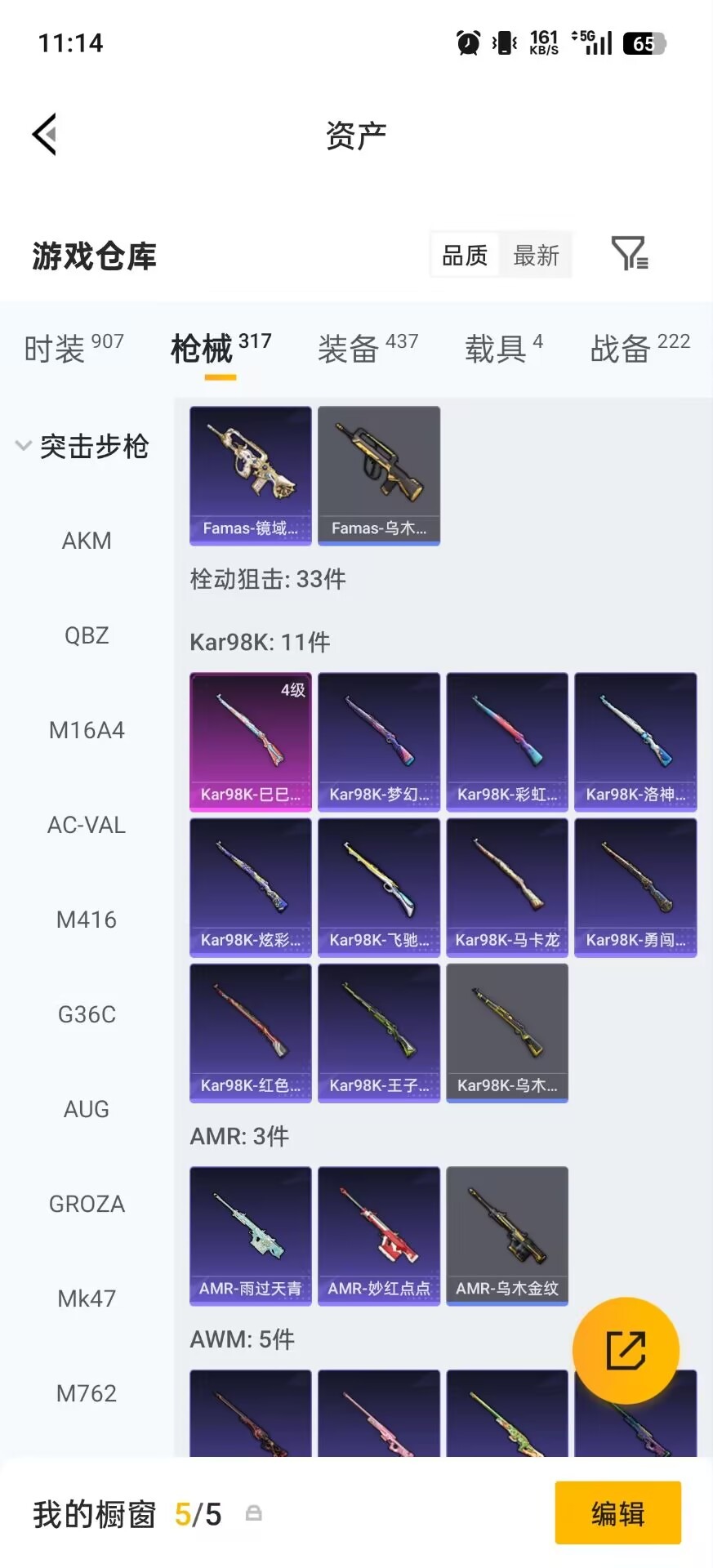This screenshot has width=713, height=1568.
Task: Select M416 from the sidebar list
Action: (87, 919)
